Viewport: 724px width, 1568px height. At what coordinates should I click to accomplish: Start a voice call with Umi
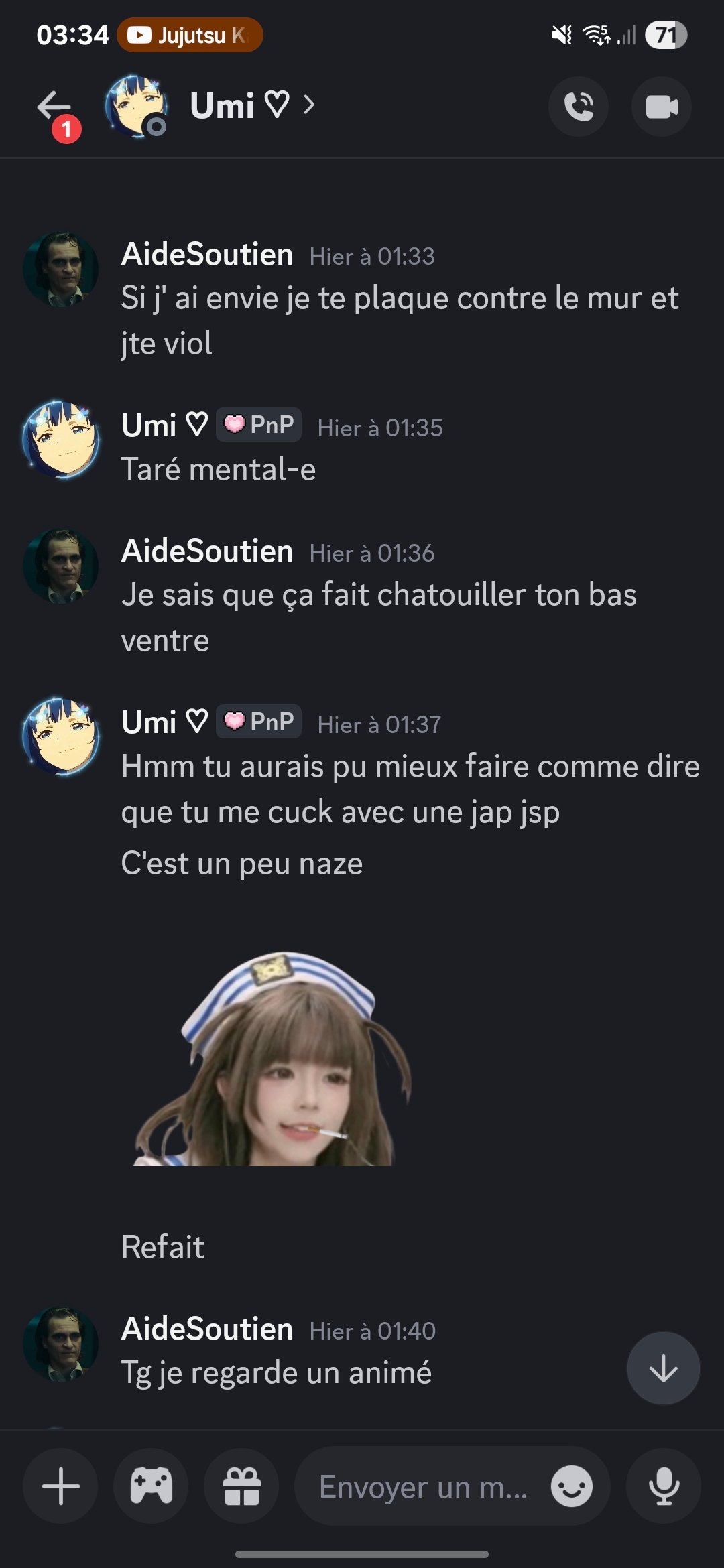pyautogui.click(x=579, y=107)
